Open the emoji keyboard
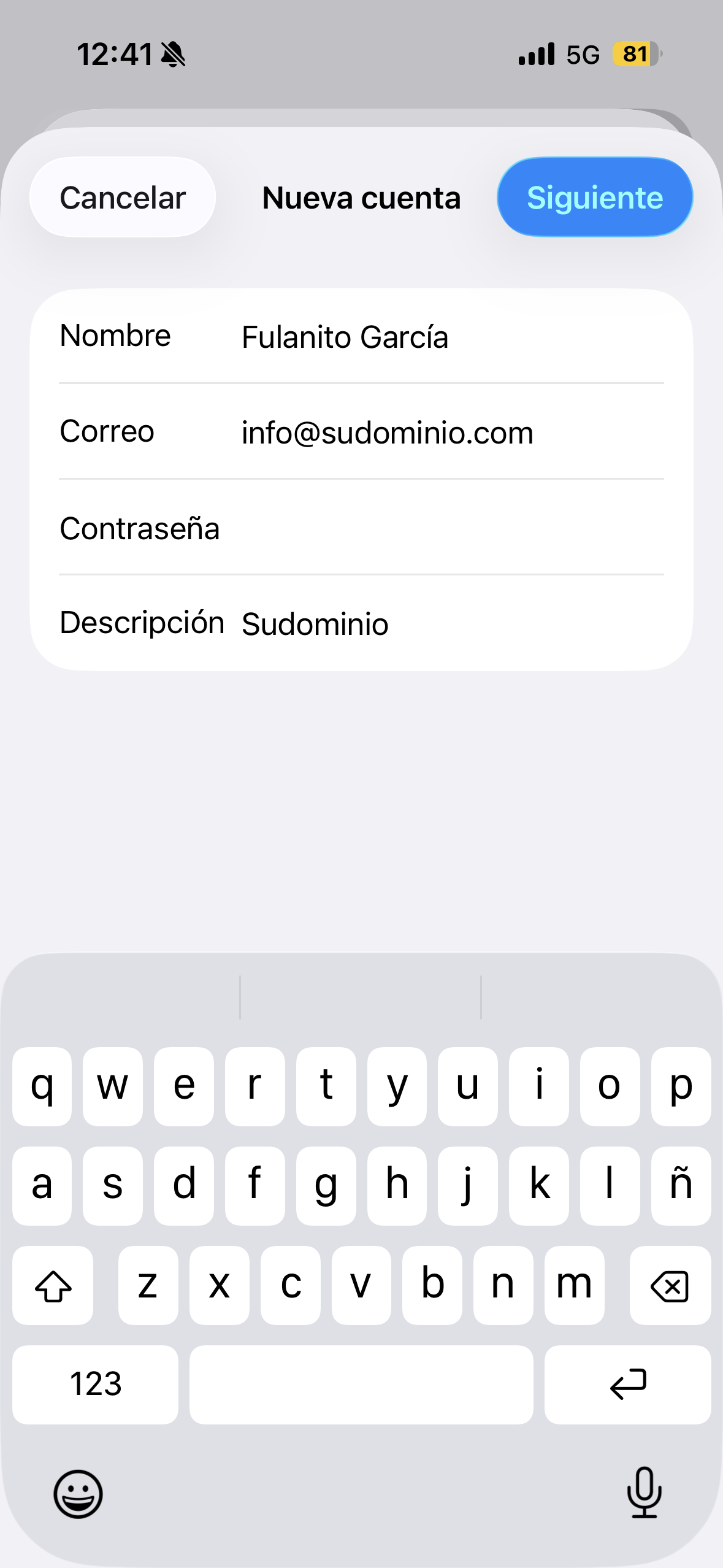 coord(78,1494)
